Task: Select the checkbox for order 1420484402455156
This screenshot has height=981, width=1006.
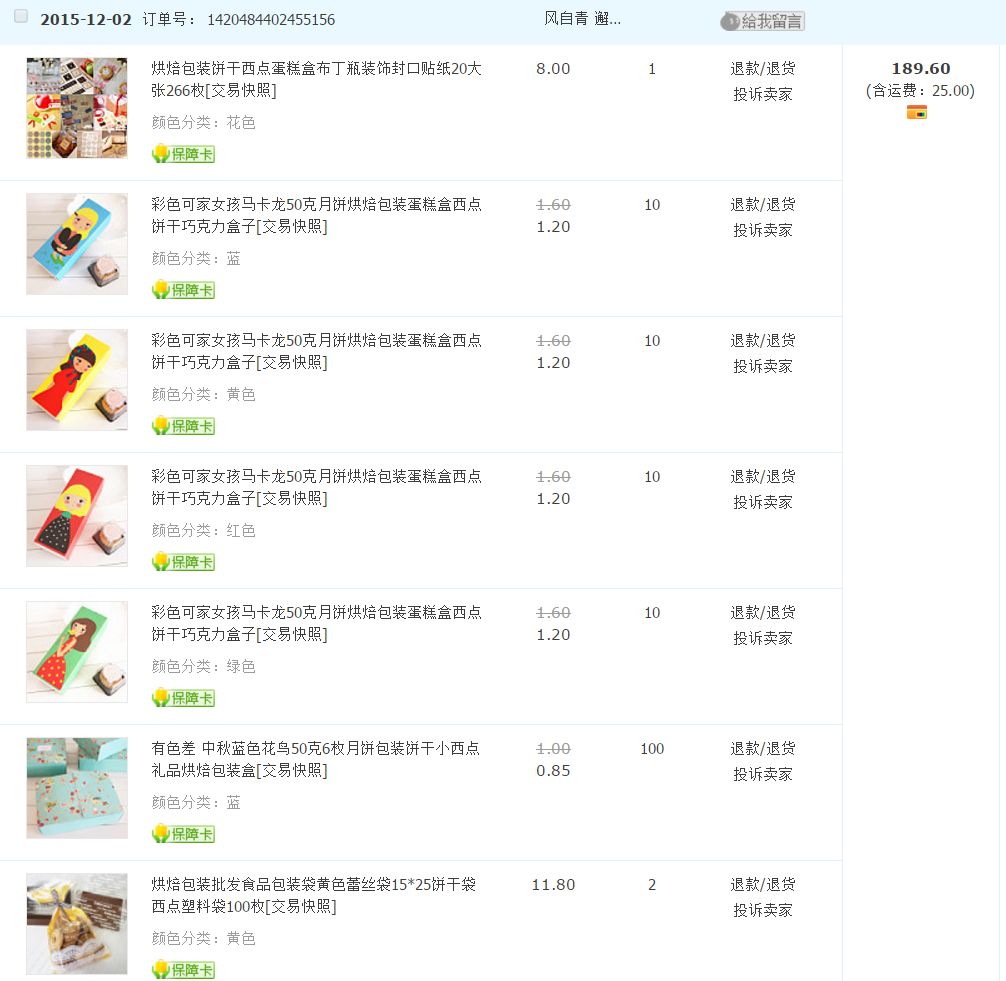Action: pyautogui.click(x=21, y=17)
